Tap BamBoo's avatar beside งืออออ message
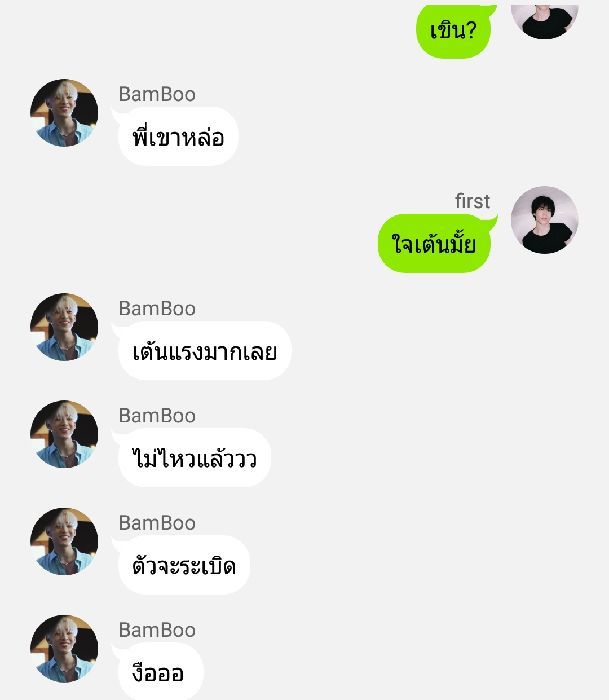 (64, 648)
